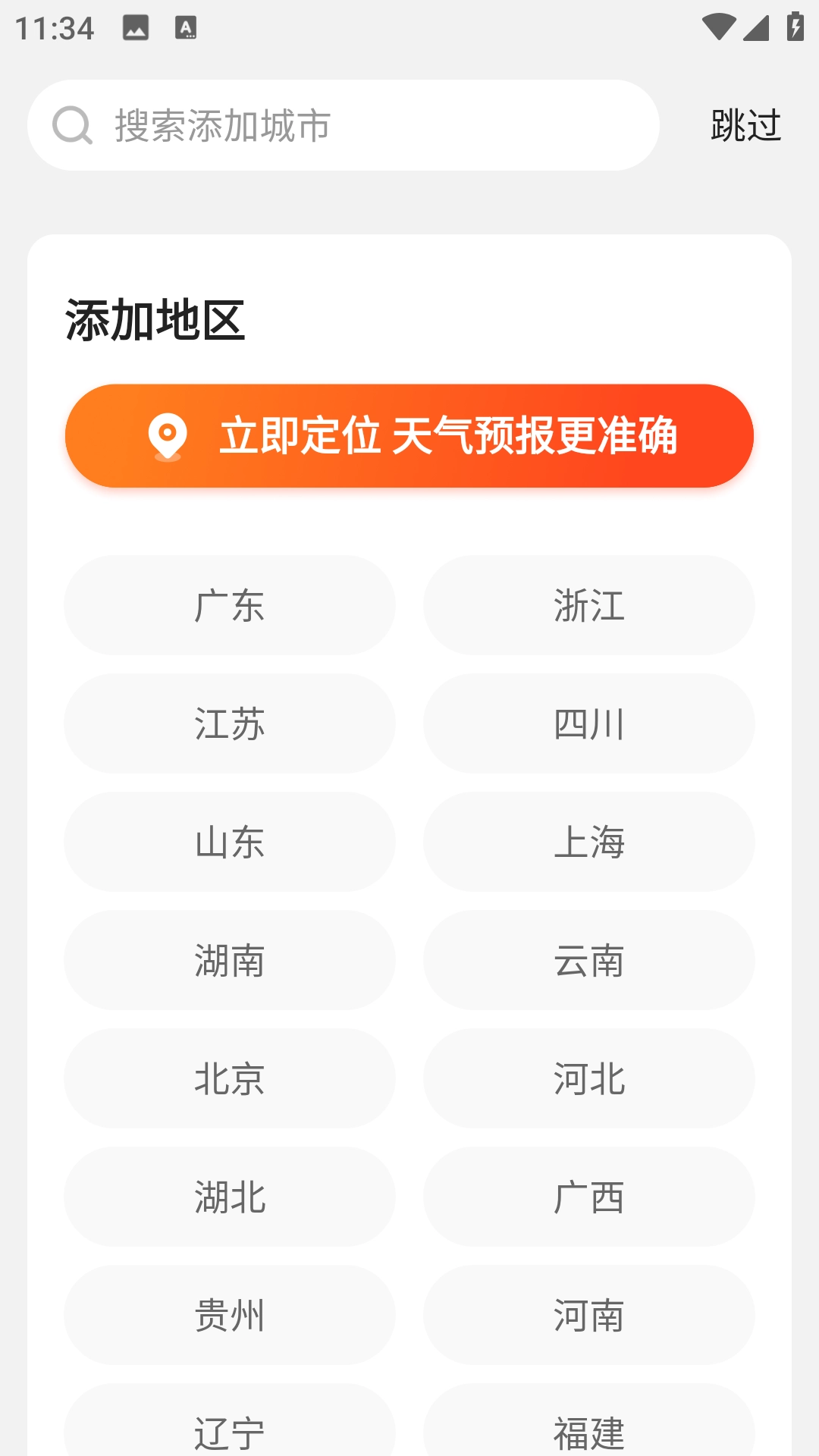Select the 贵州 chip
Image resolution: width=819 pixels, height=1456 pixels.
[230, 1315]
